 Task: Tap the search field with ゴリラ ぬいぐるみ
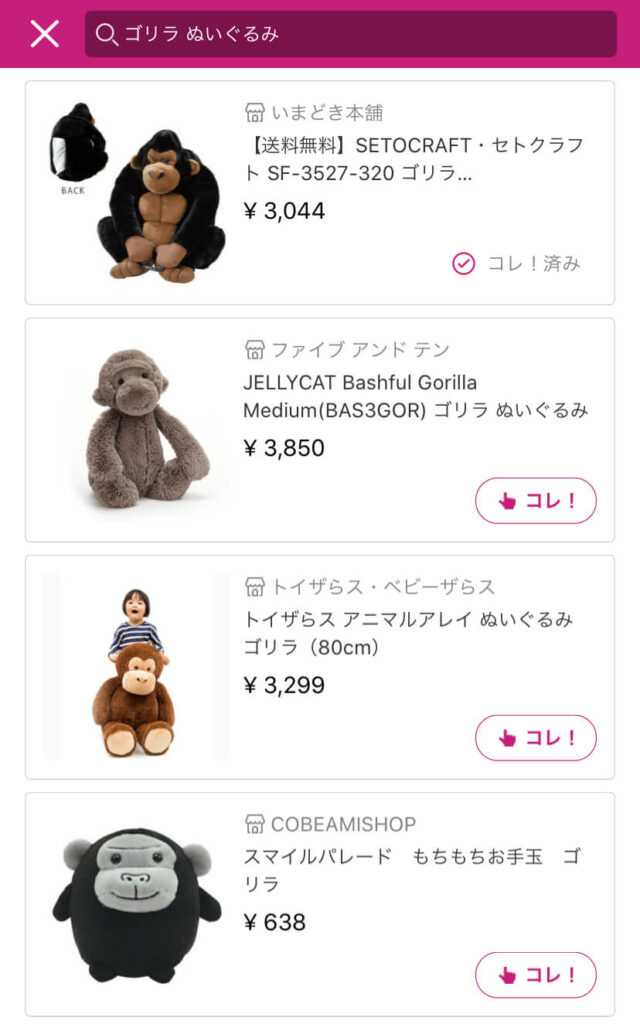coord(350,34)
